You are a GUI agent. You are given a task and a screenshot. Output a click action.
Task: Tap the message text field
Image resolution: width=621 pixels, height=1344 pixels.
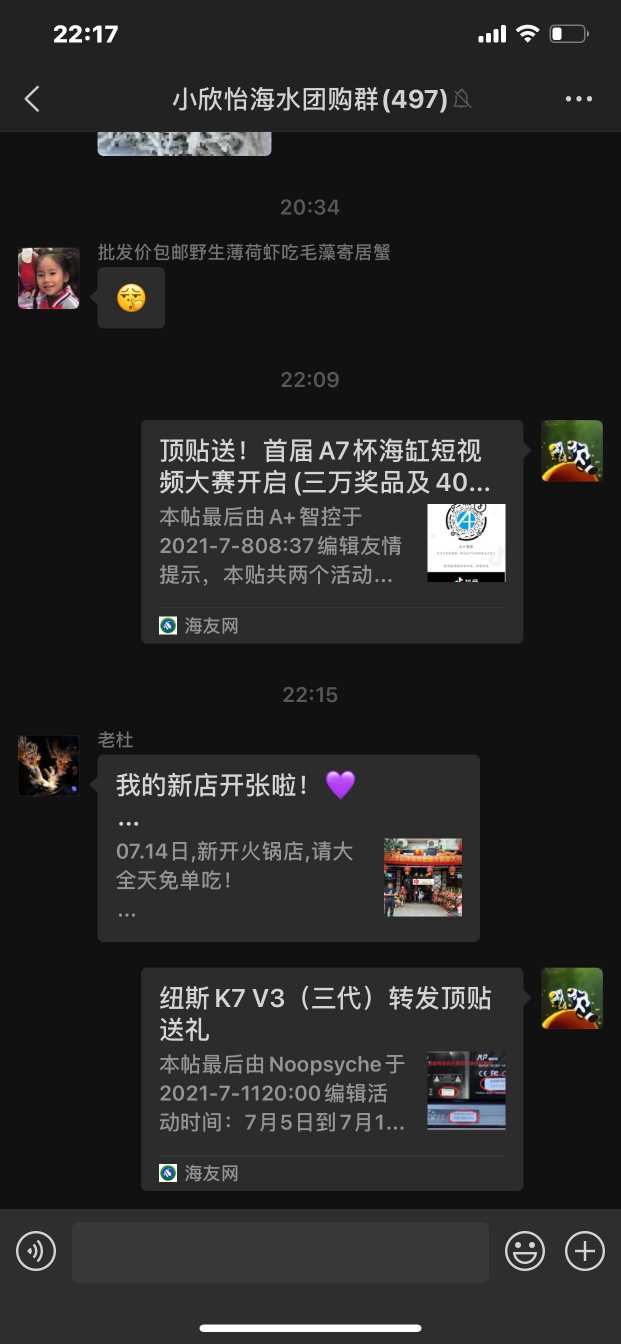coord(280,1251)
